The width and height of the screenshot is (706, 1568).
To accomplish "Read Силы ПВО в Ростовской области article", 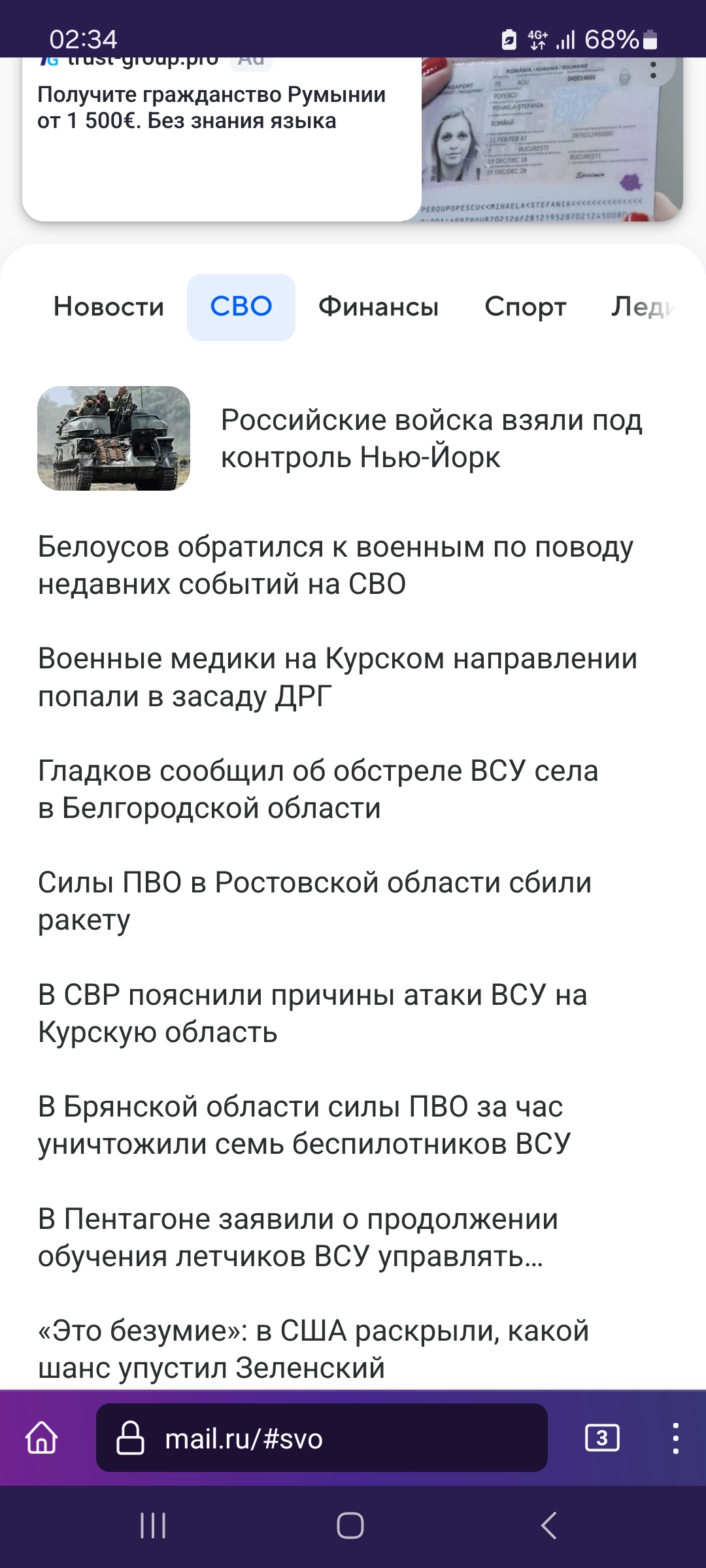I will coord(314,902).
